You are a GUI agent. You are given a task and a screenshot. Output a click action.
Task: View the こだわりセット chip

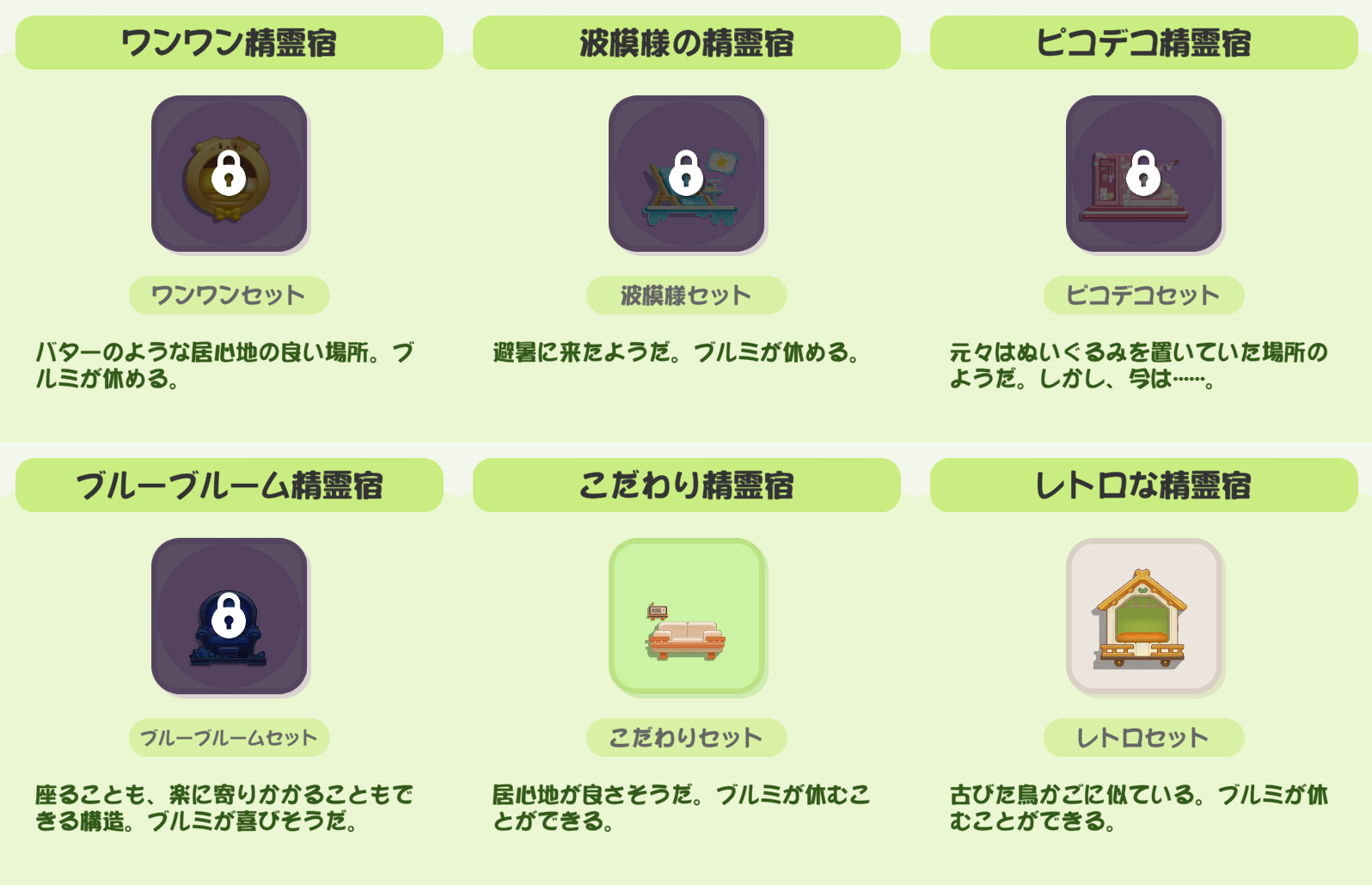click(x=687, y=738)
